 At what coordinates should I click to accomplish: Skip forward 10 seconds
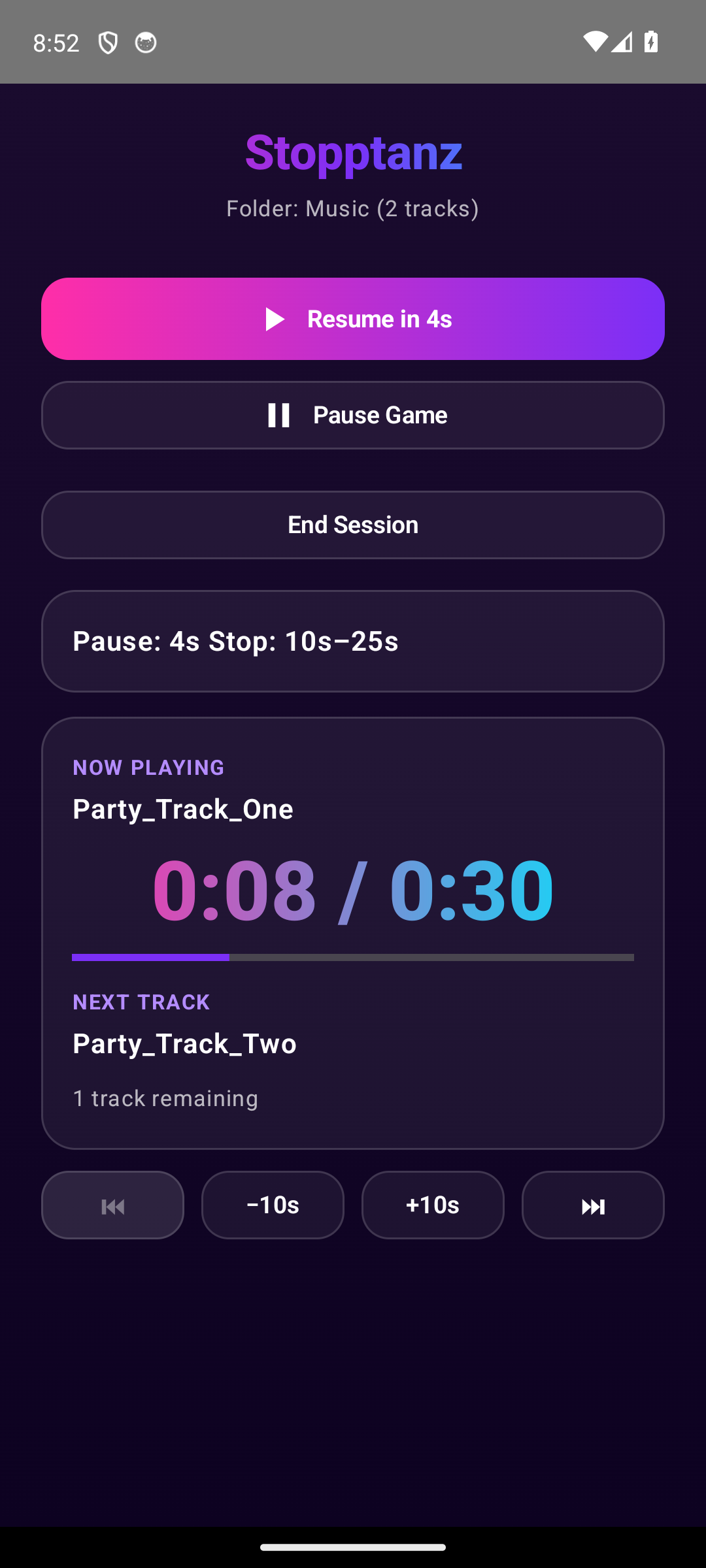433,1205
